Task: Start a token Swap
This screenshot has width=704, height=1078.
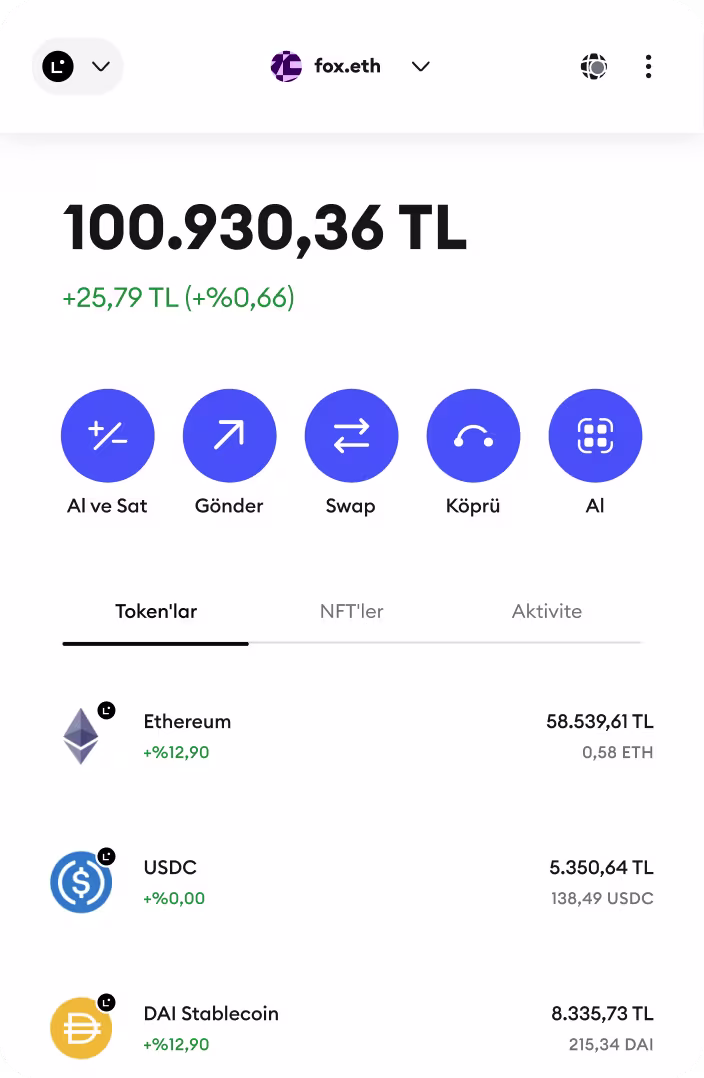Action: coord(351,436)
